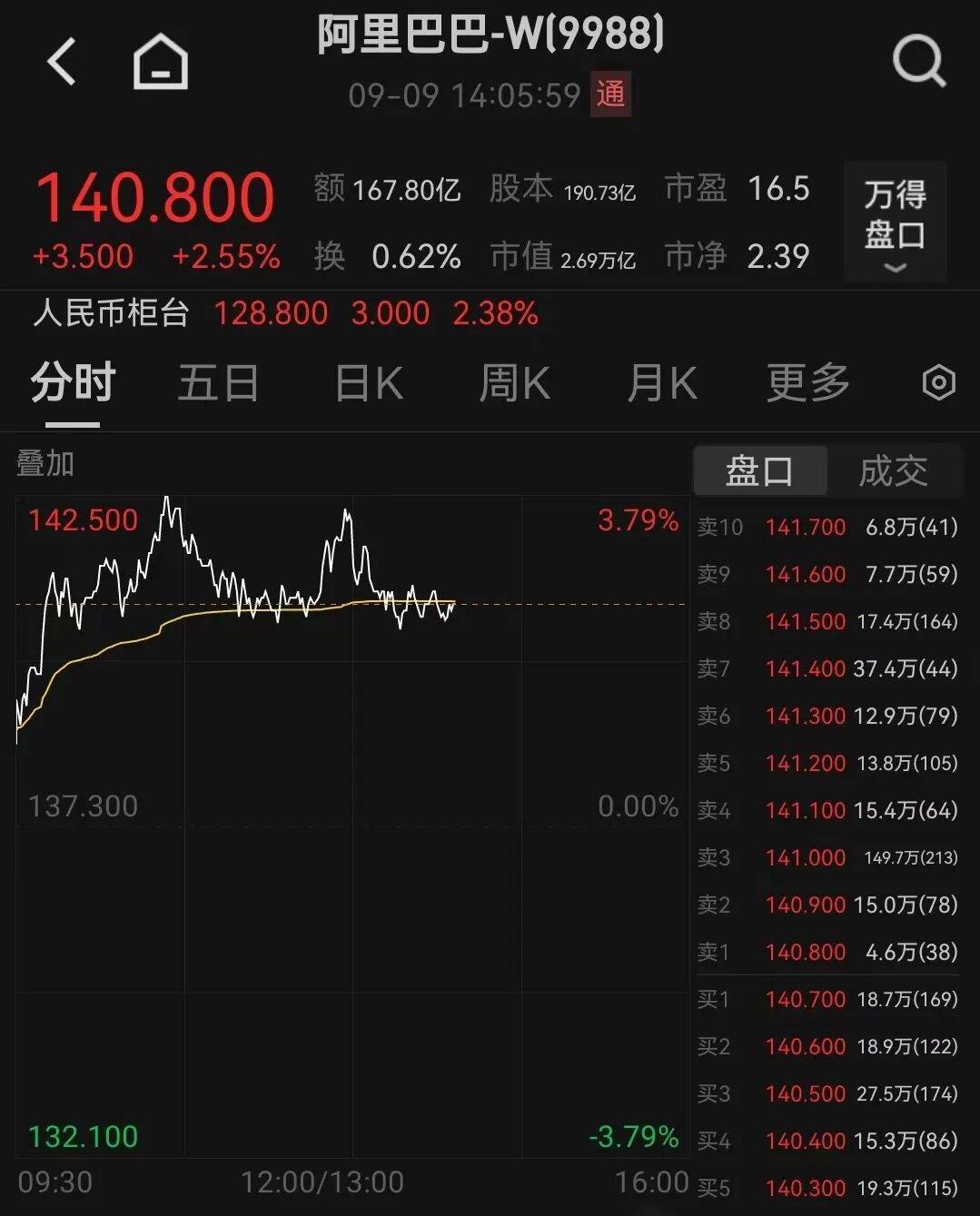Tap 叠加 to overlay a comparison

[x=45, y=464]
